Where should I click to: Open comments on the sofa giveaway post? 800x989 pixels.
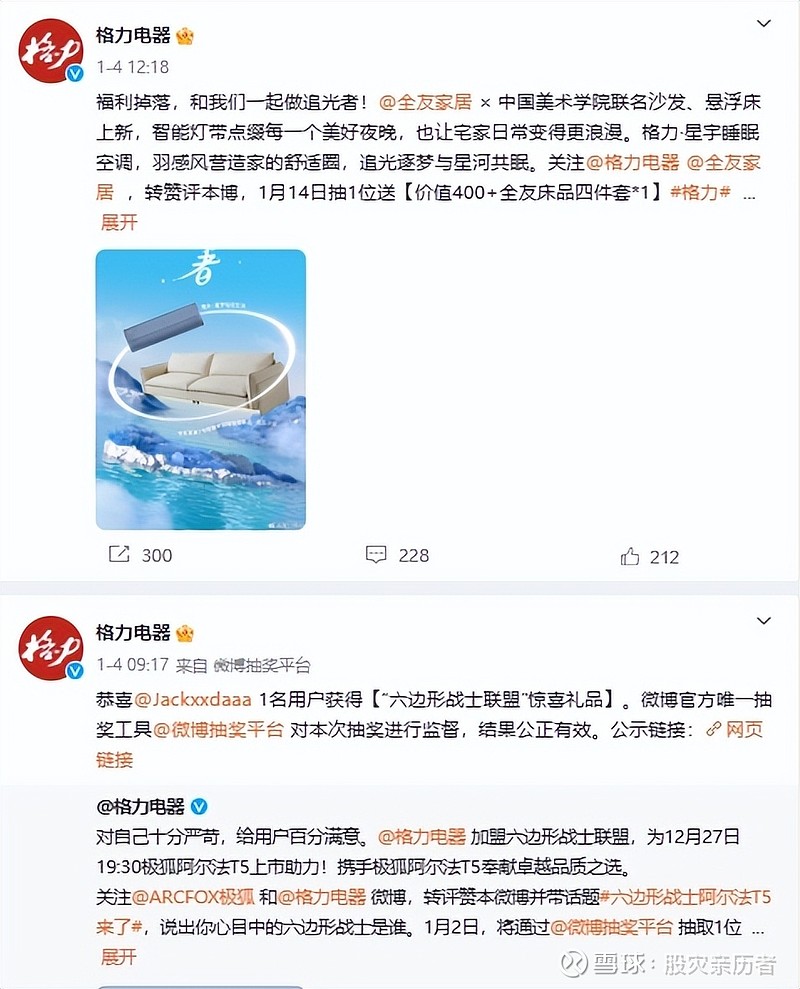[x=397, y=555]
